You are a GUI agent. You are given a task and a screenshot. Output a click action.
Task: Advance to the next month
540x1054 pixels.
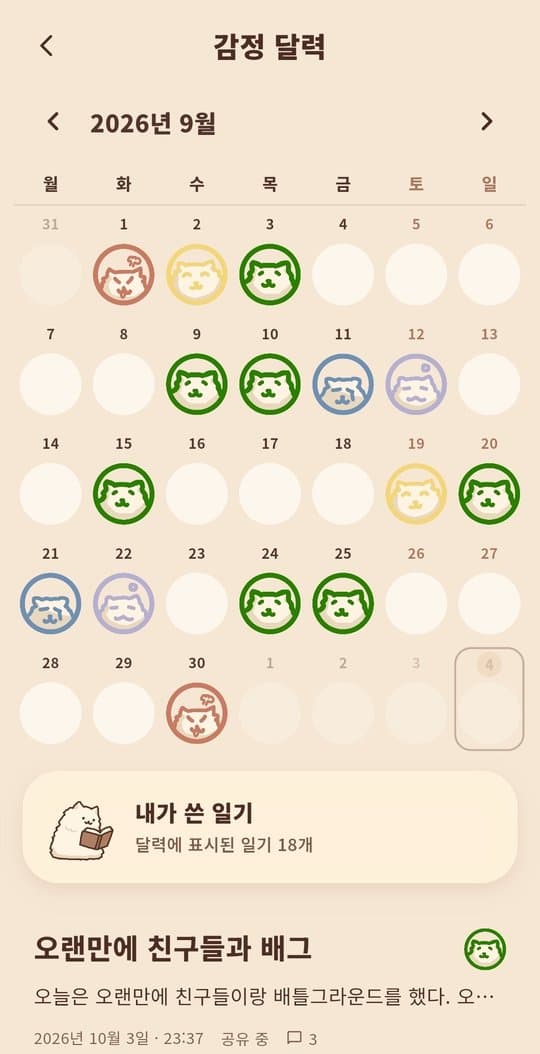point(486,122)
